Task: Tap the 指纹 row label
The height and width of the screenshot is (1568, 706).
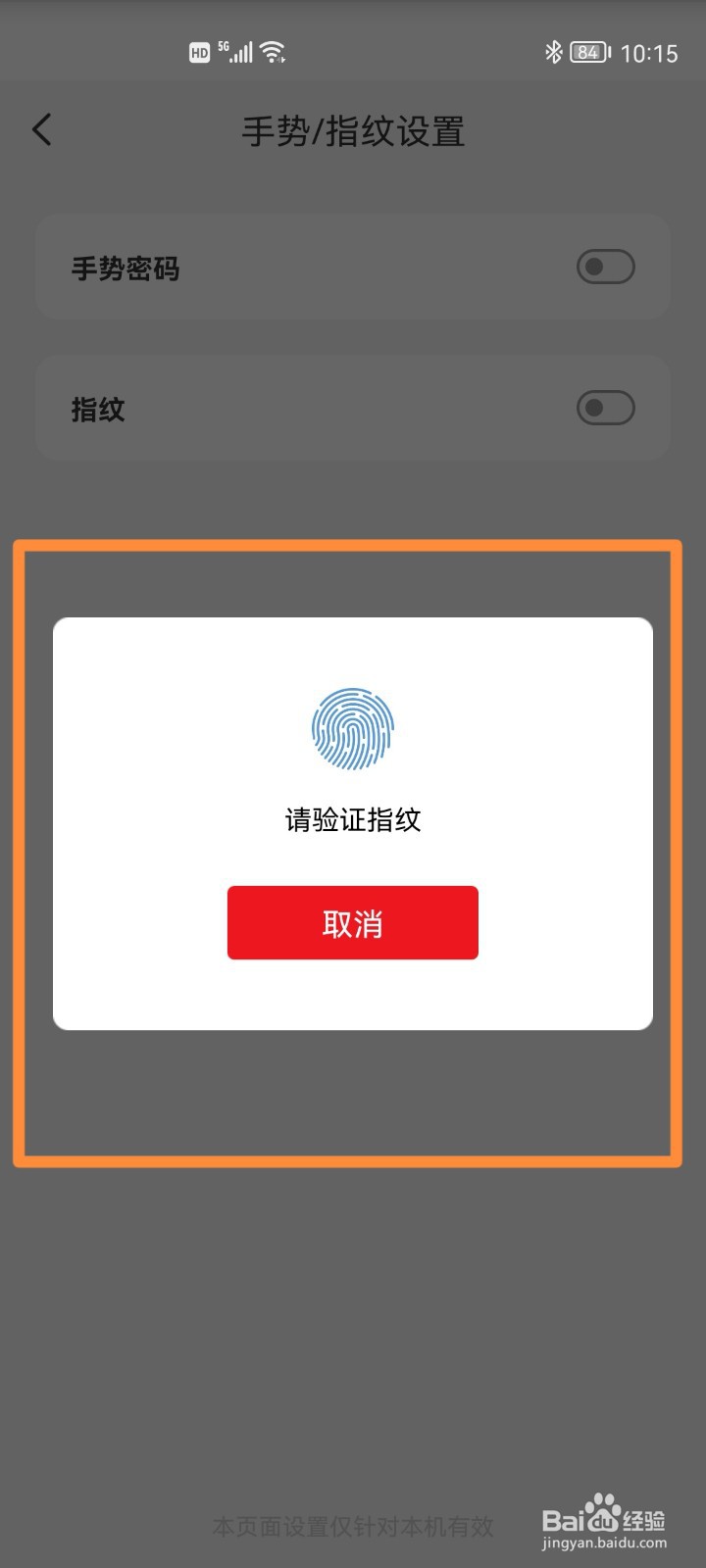Action: pyautogui.click(x=98, y=410)
